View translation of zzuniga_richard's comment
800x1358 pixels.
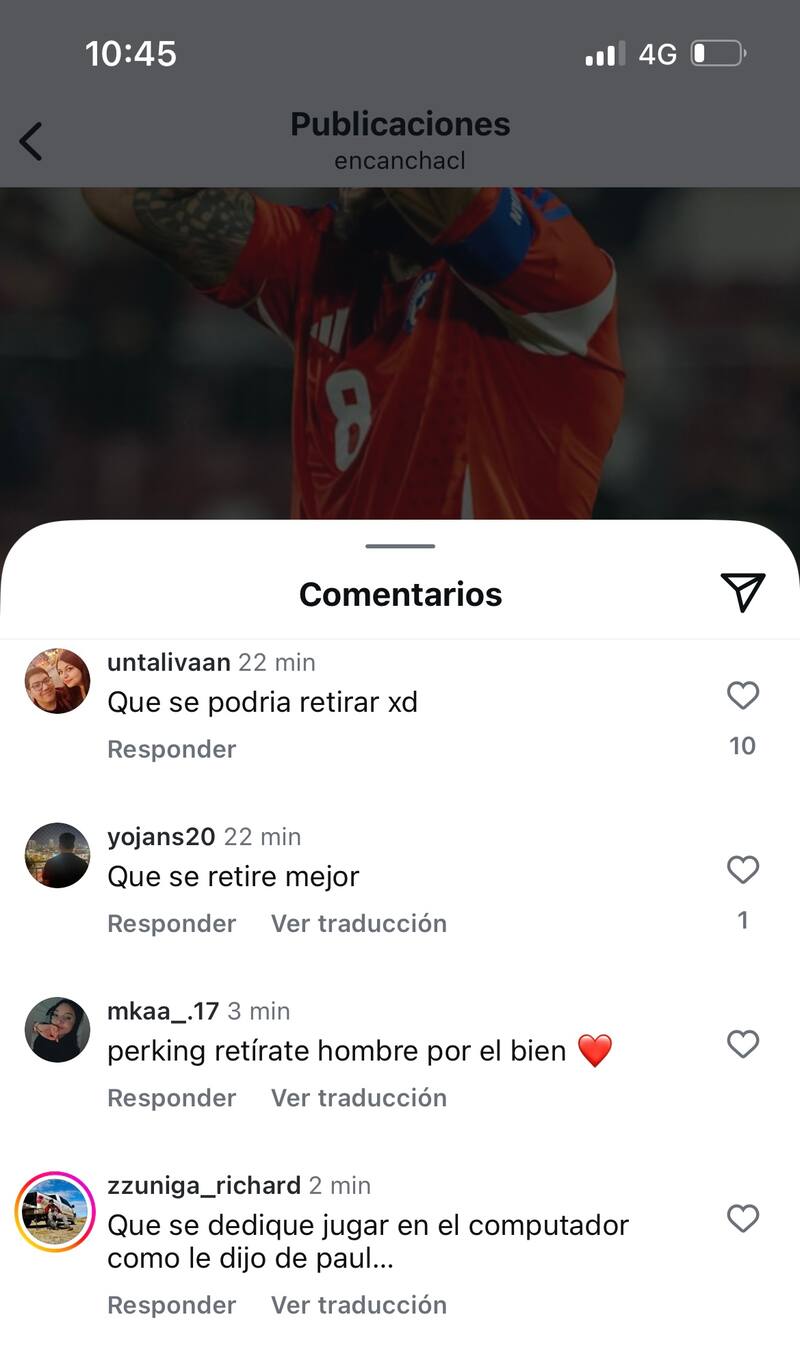click(x=358, y=1305)
